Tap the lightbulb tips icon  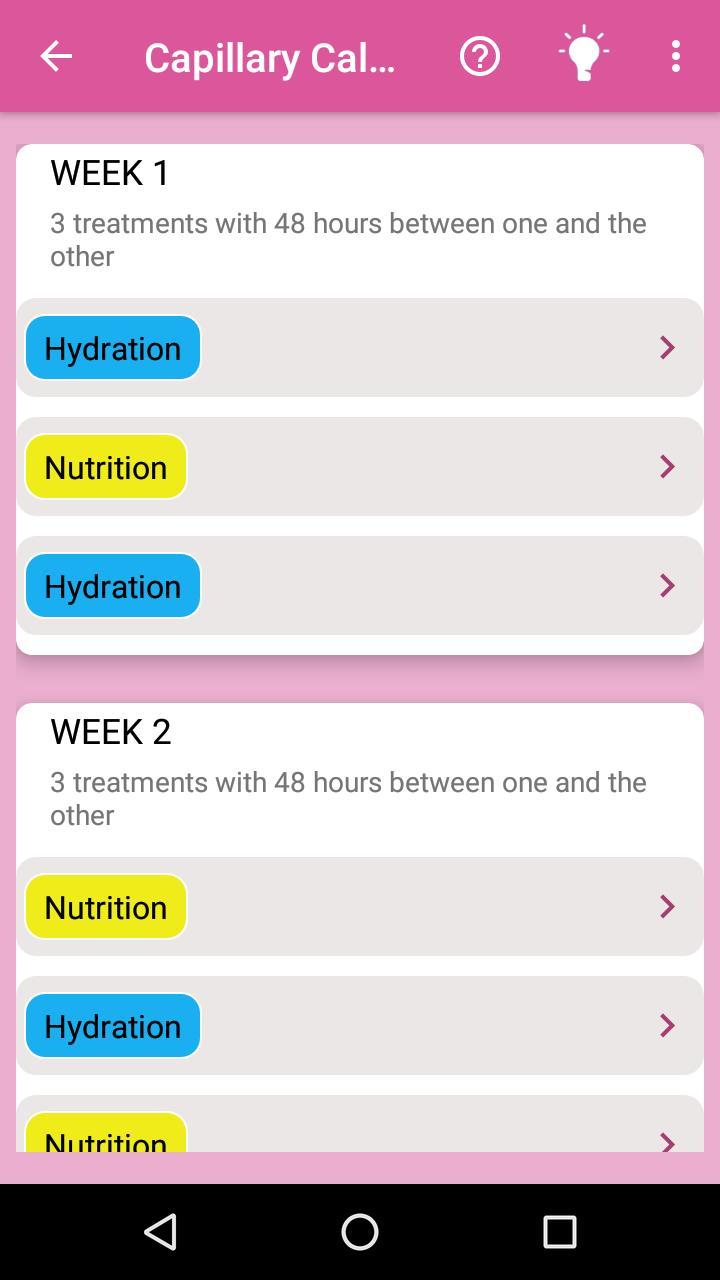583,56
